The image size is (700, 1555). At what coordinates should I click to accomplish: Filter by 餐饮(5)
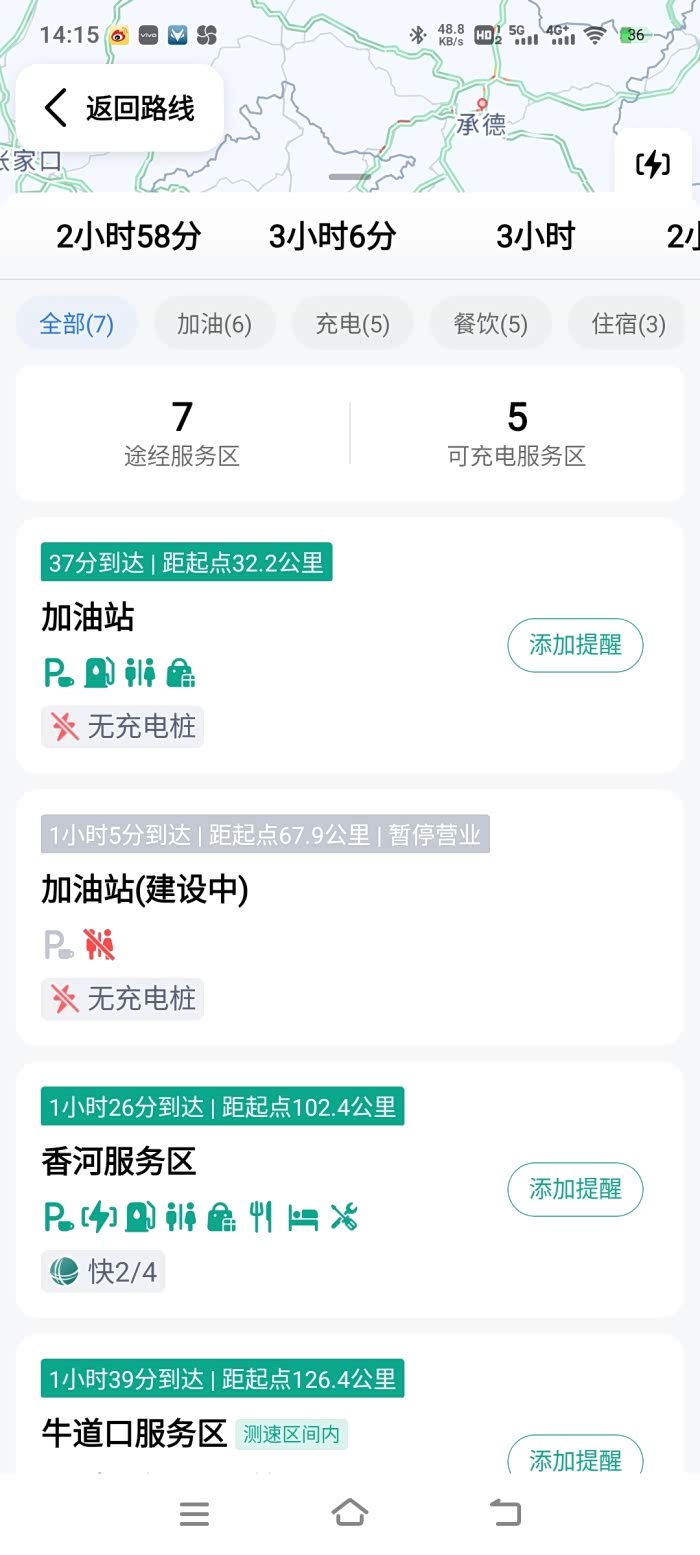[x=490, y=323]
